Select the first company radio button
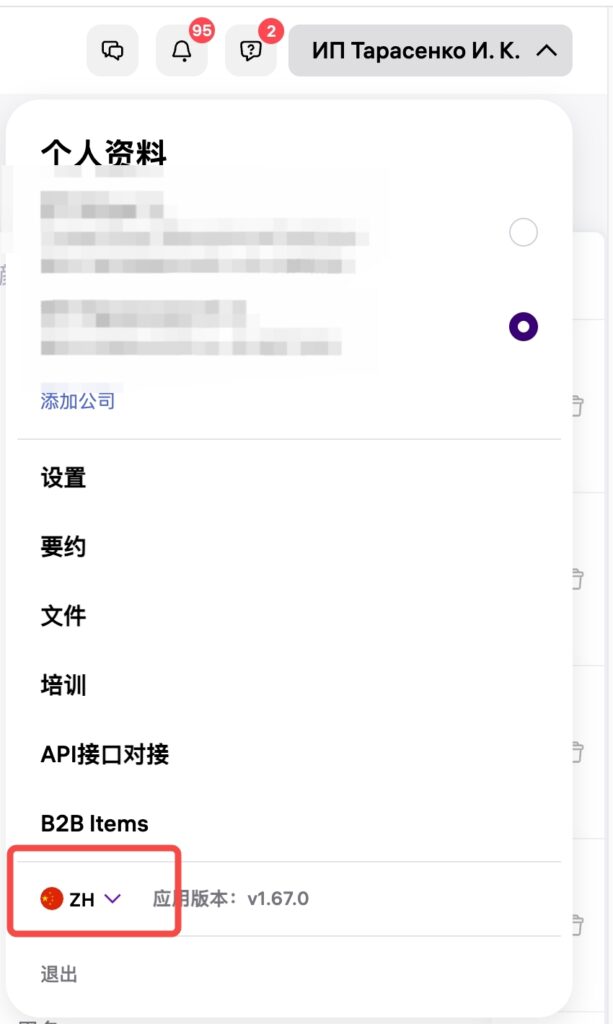613x1024 pixels. pyautogui.click(x=523, y=233)
